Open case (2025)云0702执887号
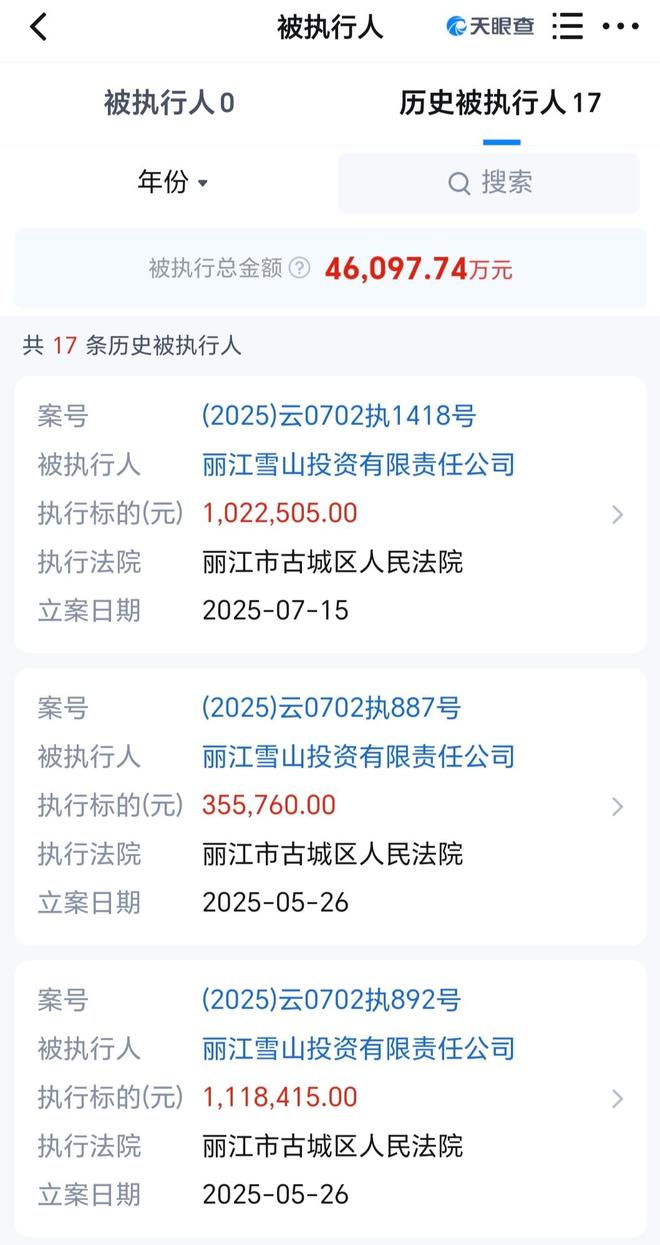This screenshot has height=1245, width=660. pyautogui.click(x=331, y=708)
